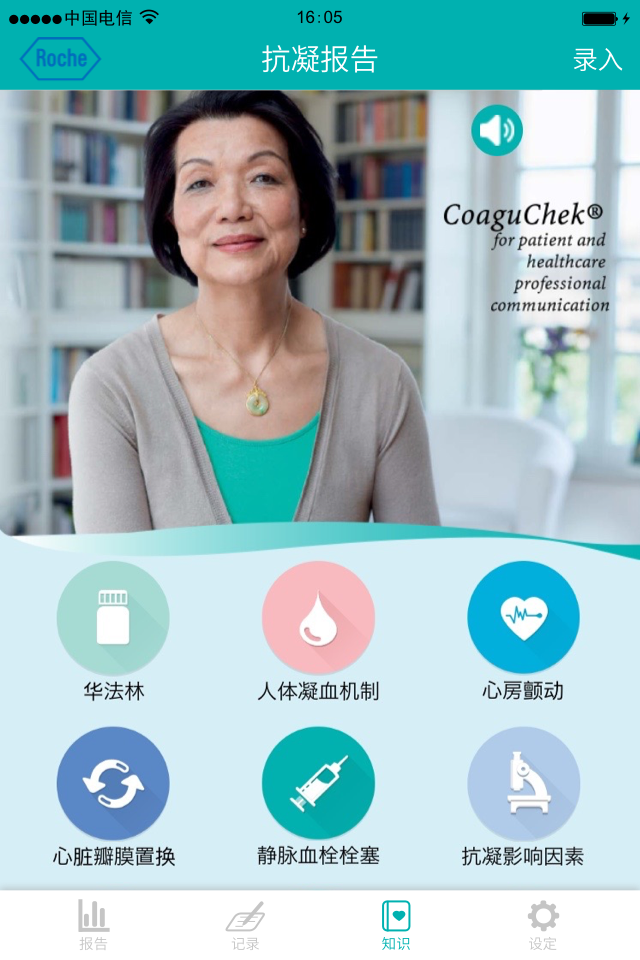This screenshot has height=960, width=640.
Task: Open the 静脉血栓栓塞 topic
Action: [318, 784]
